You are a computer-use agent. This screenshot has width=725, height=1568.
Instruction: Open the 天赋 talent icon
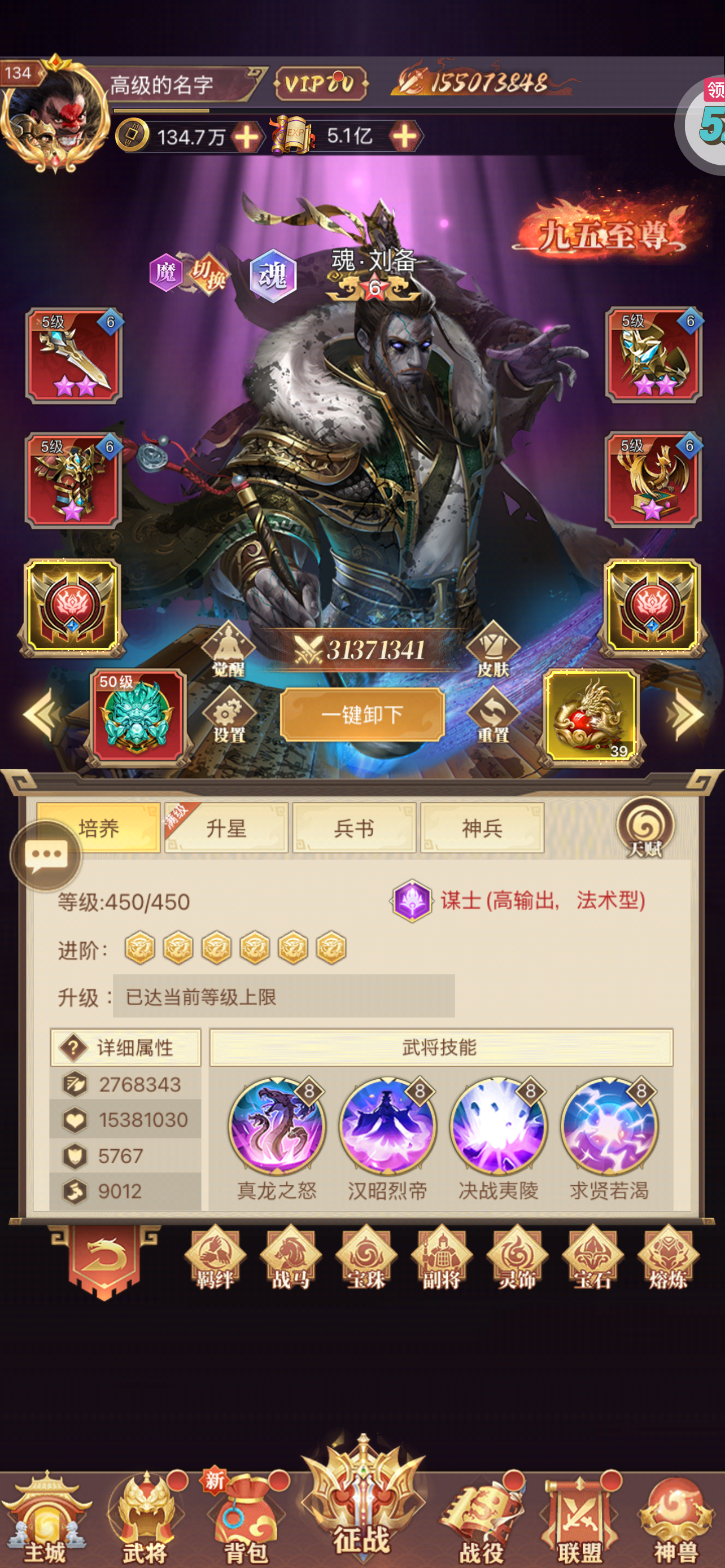645,828
